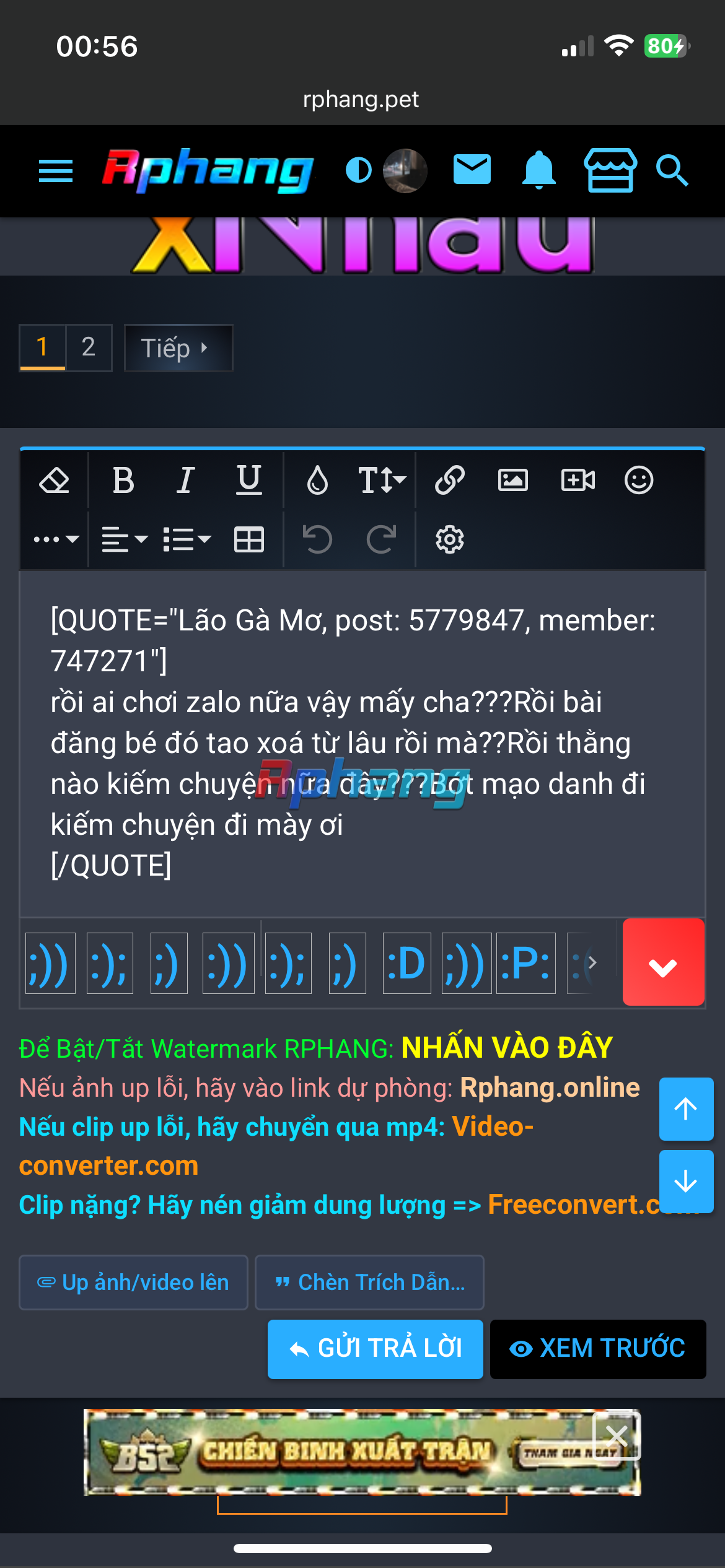Apply bold formatting
The width and height of the screenshot is (725, 1568).
(123, 480)
